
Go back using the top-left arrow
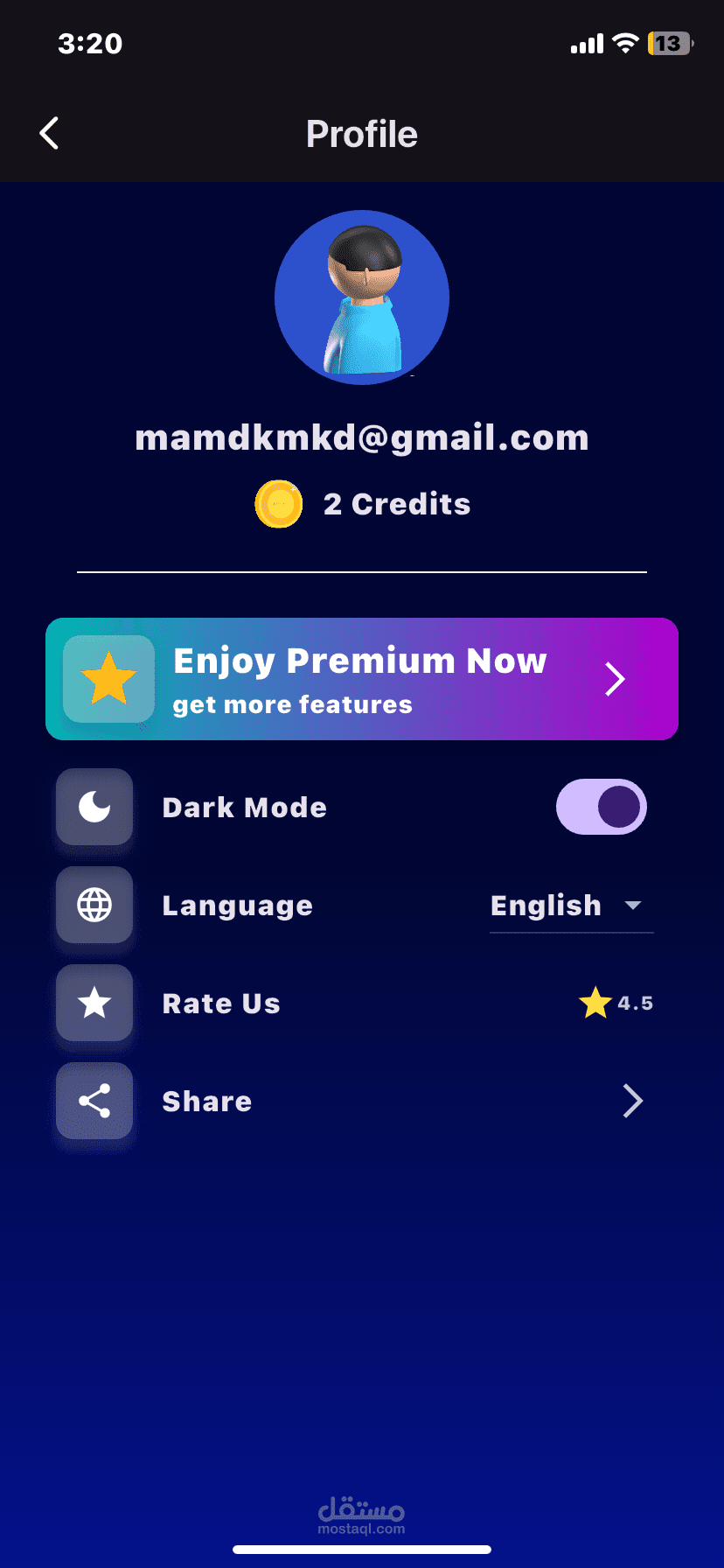50,134
